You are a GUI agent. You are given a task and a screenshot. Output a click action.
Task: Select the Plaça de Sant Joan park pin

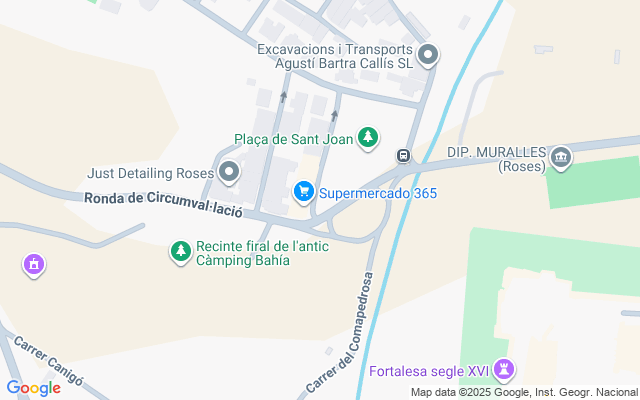coord(369,136)
